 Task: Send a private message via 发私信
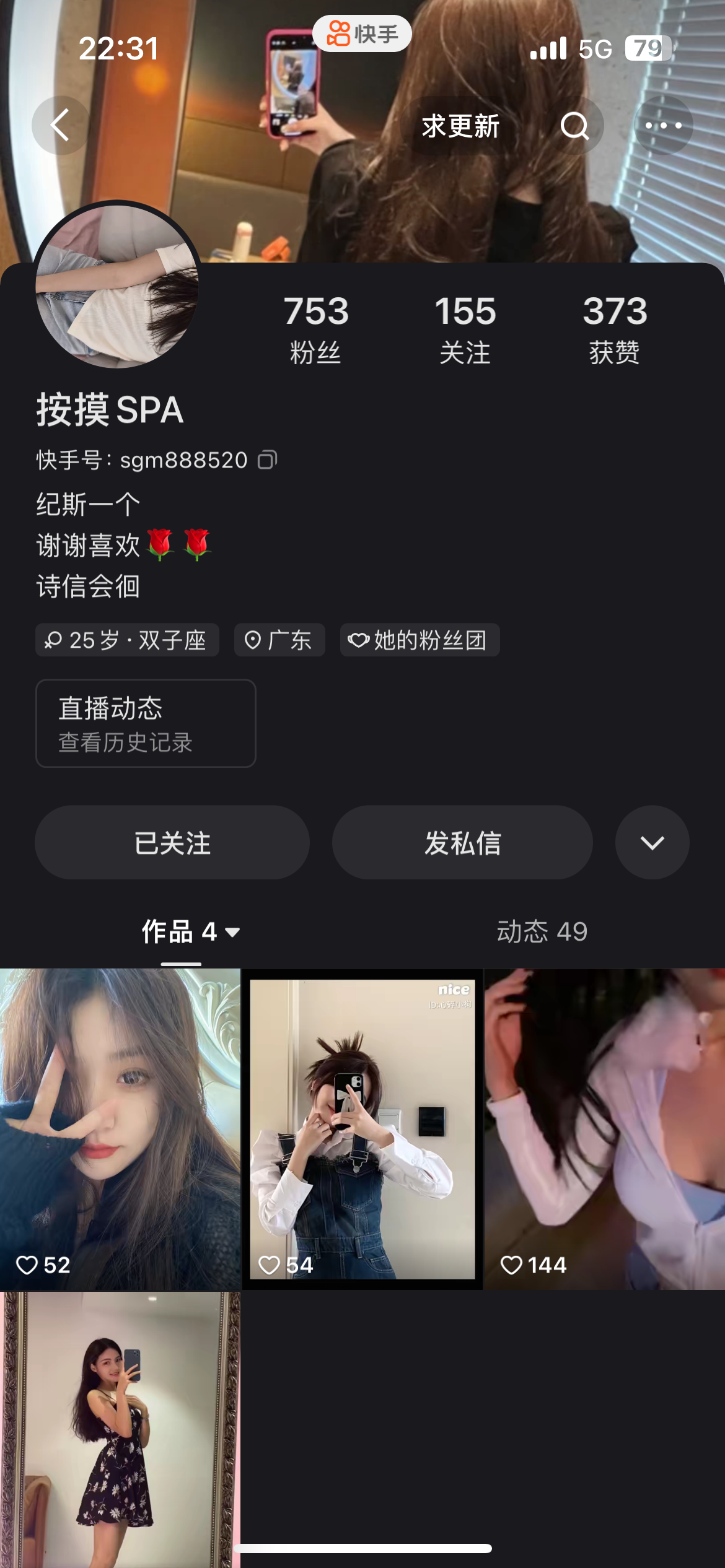tap(462, 842)
